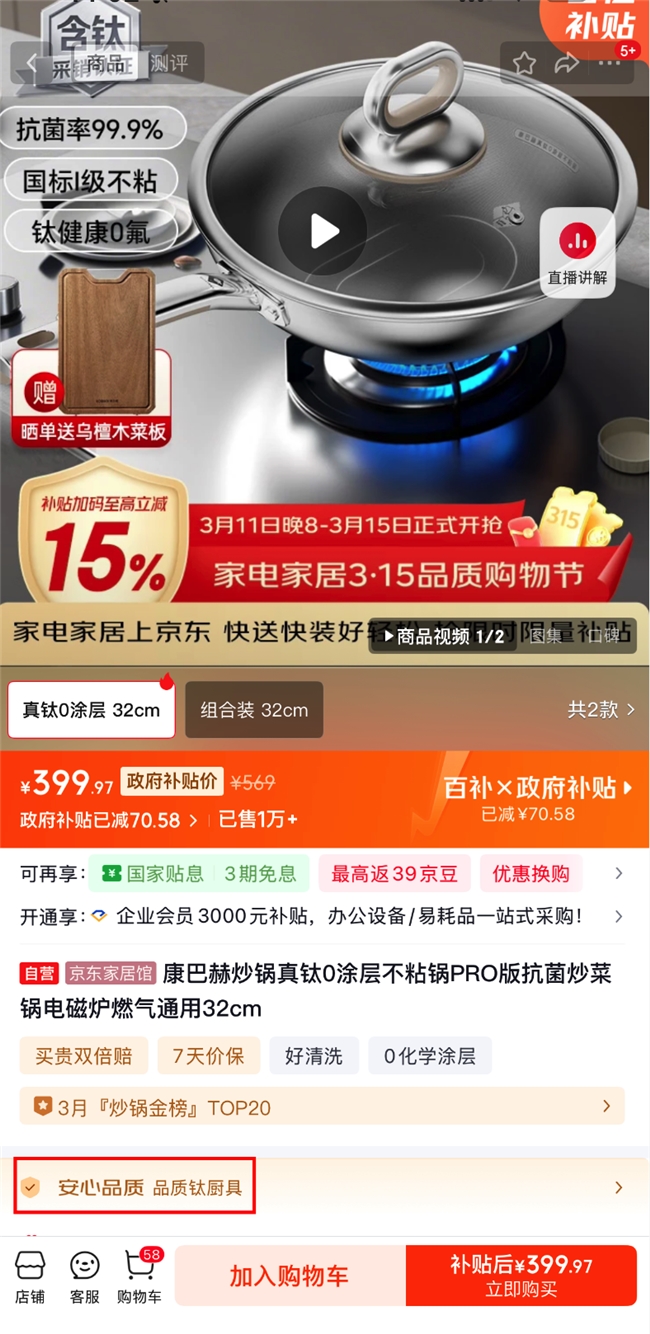650x1334 pixels.
Task: Play the product video
Action: [322, 231]
